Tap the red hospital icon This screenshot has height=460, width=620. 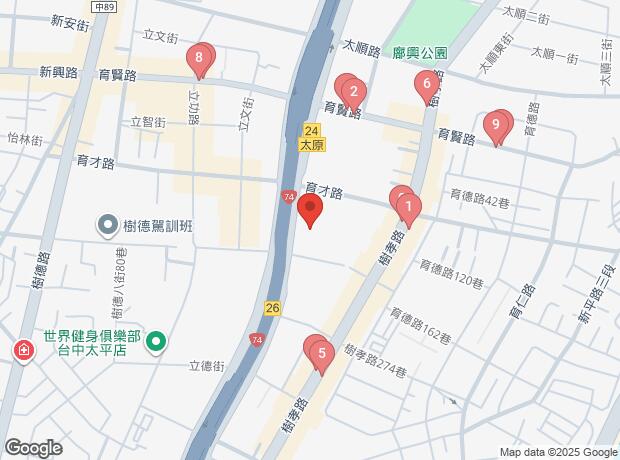point(23,350)
